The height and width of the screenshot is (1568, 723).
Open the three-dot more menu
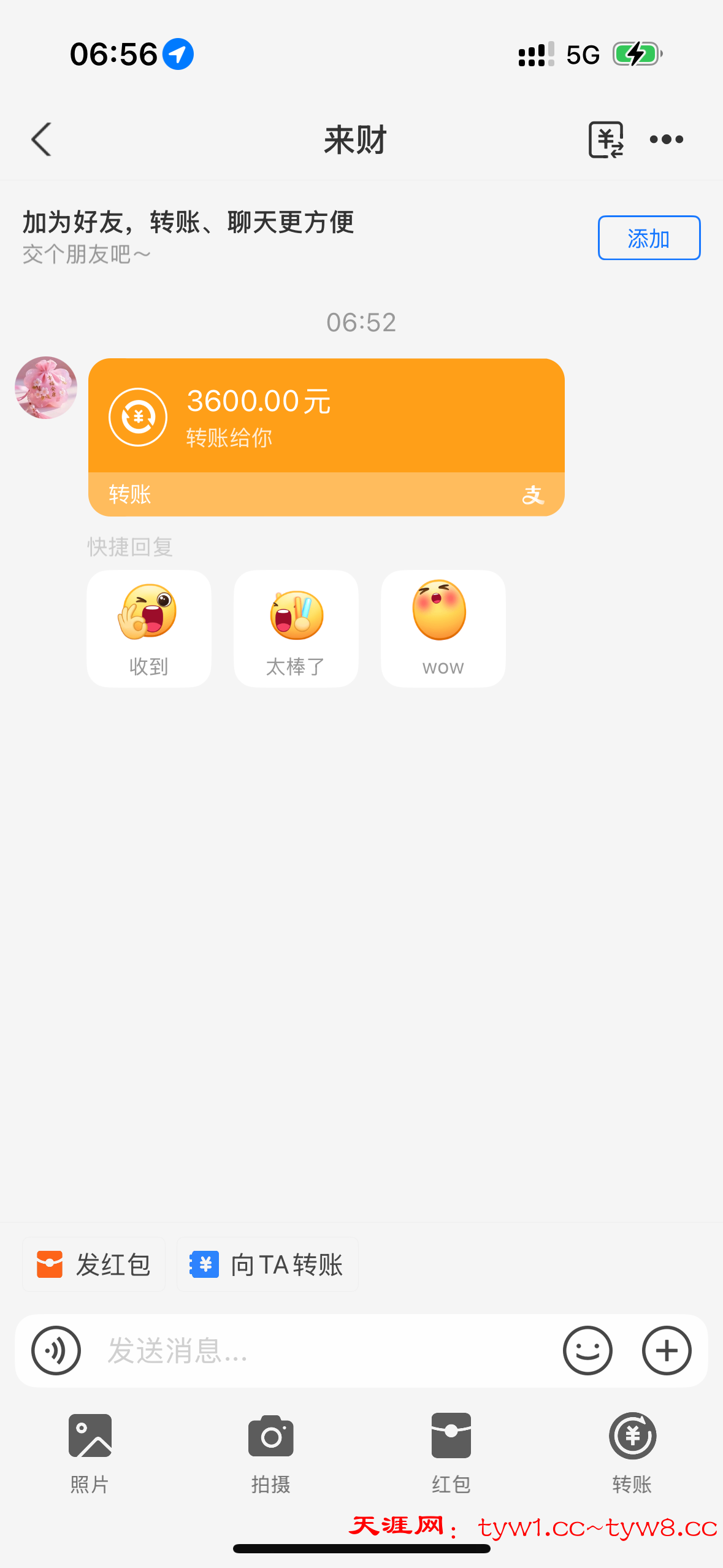667,140
